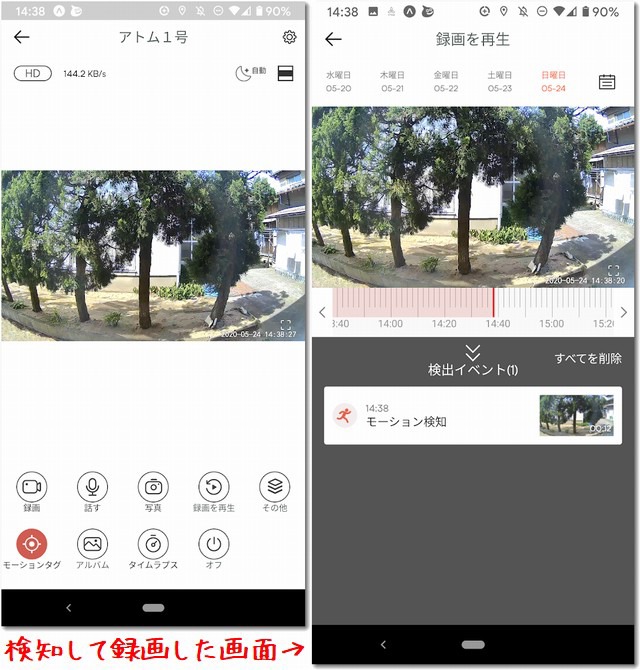Viewport: 640px width, 670px height.
Task: Tap すべてを削除 to delete all events
Action: coord(588,358)
